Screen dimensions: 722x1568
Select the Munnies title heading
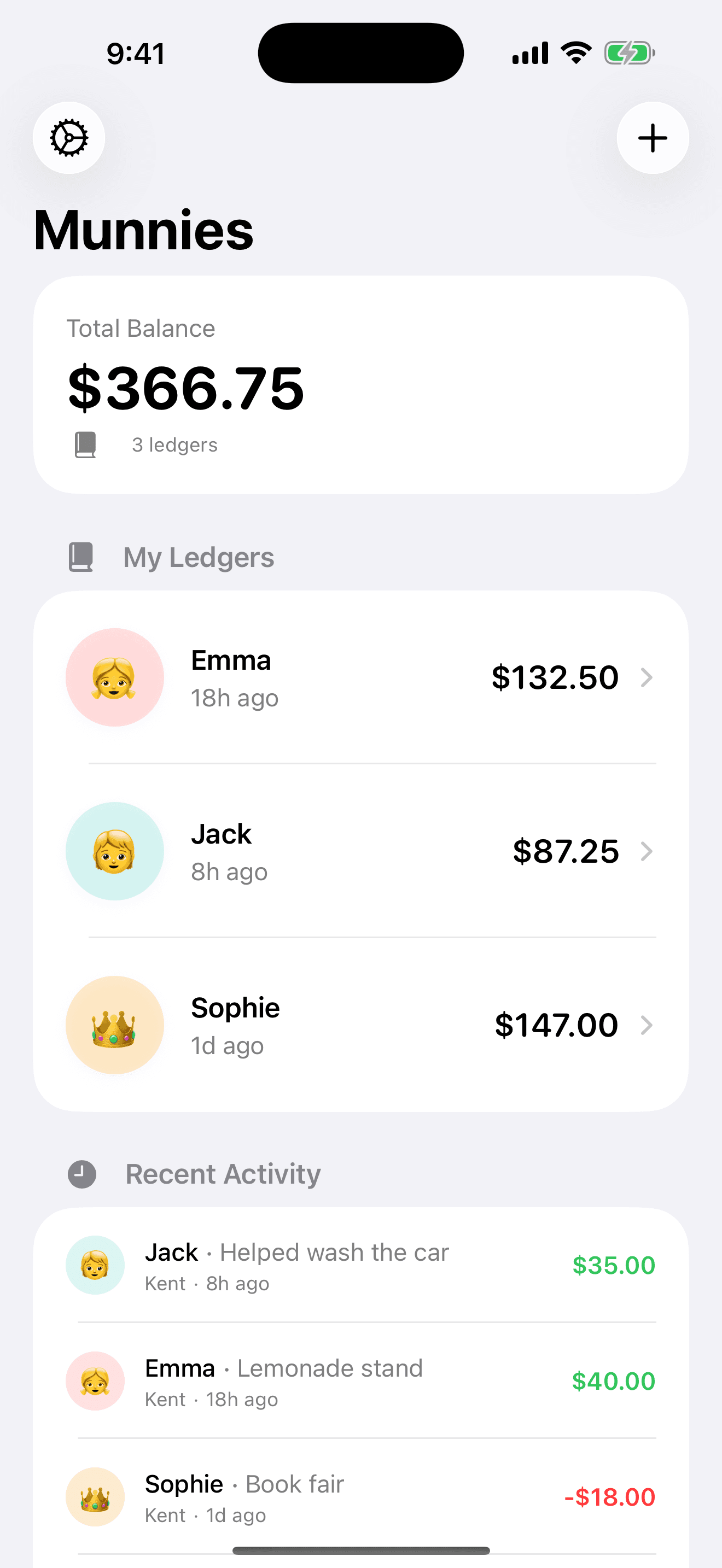pos(143,230)
